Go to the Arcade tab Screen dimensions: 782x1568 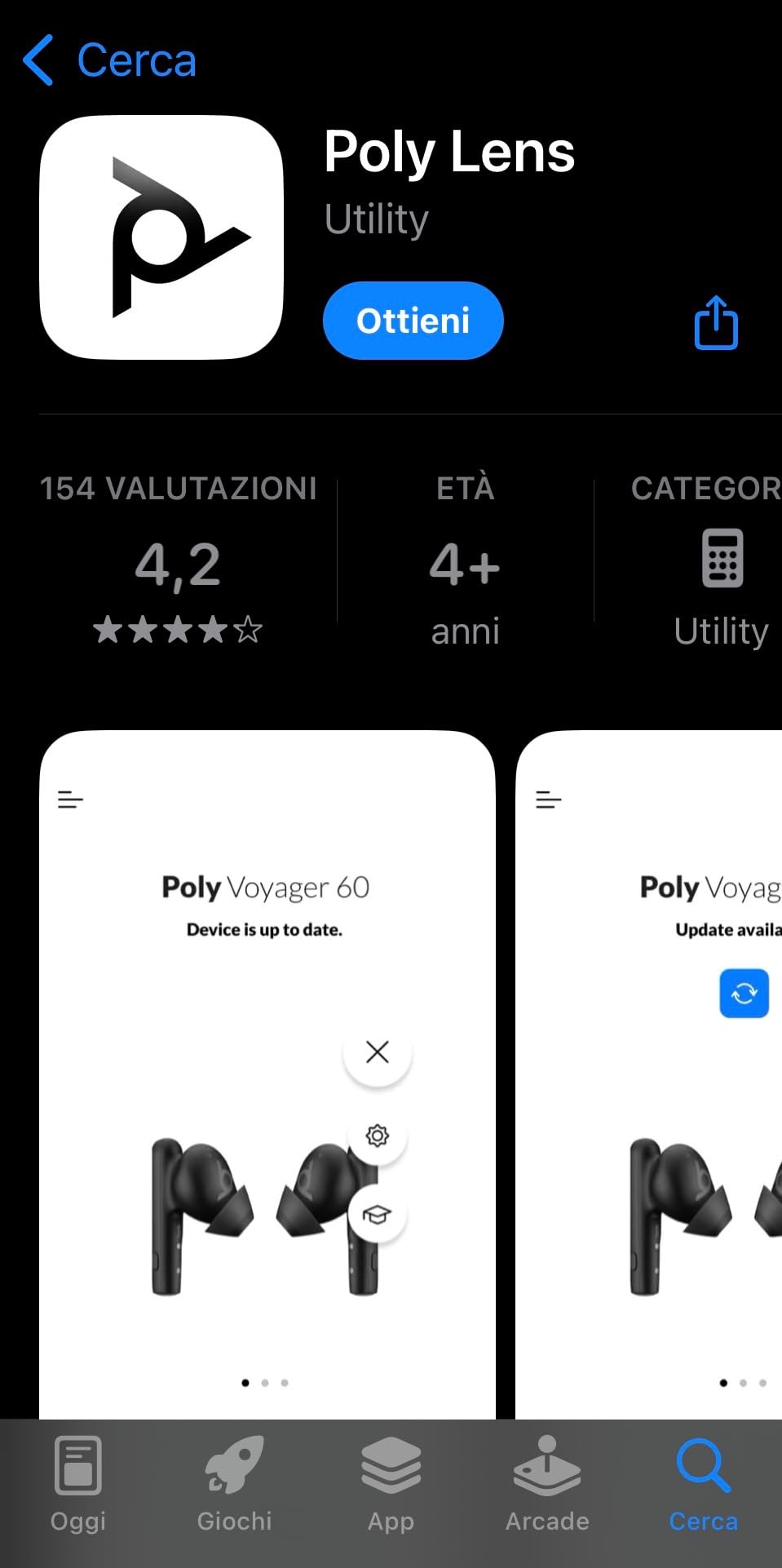pyautogui.click(x=547, y=1486)
